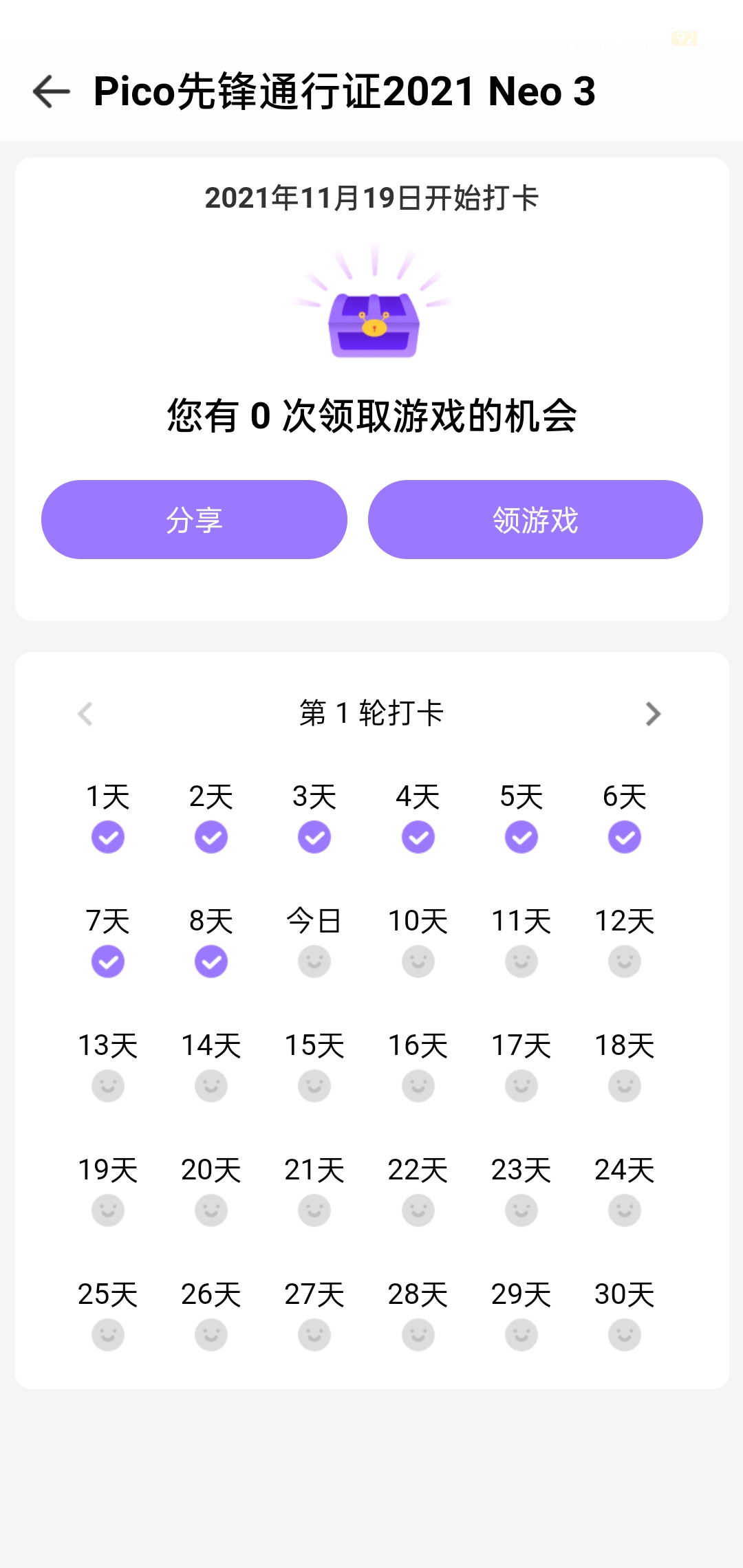
Task: Toggle Day 21 check-in smiley
Action: [314, 1210]
